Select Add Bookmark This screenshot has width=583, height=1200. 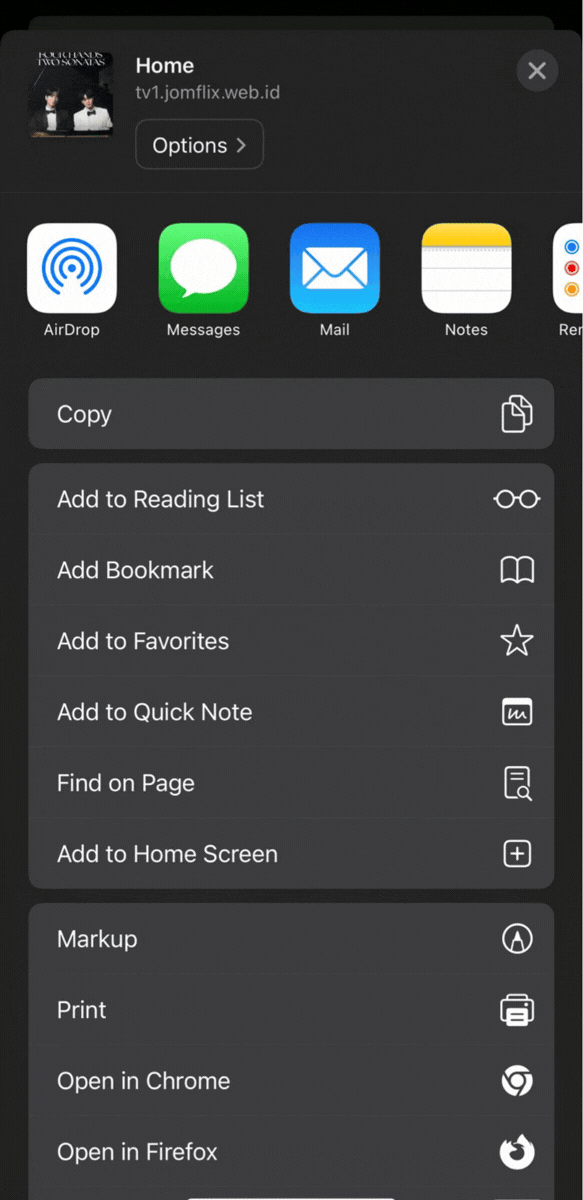(x=291, y=570)
